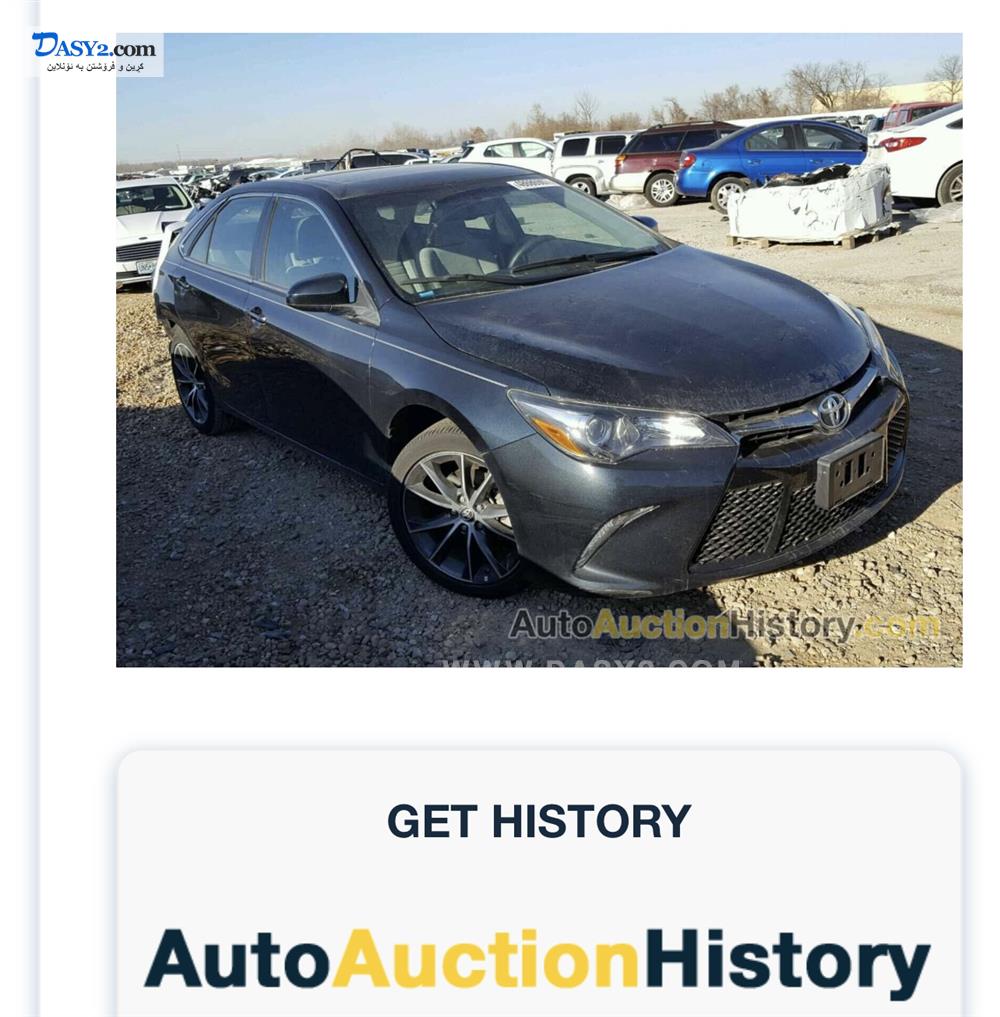View the gray Toyota Camry photo
The image size is (1000, 1017).
click(538, 350)
